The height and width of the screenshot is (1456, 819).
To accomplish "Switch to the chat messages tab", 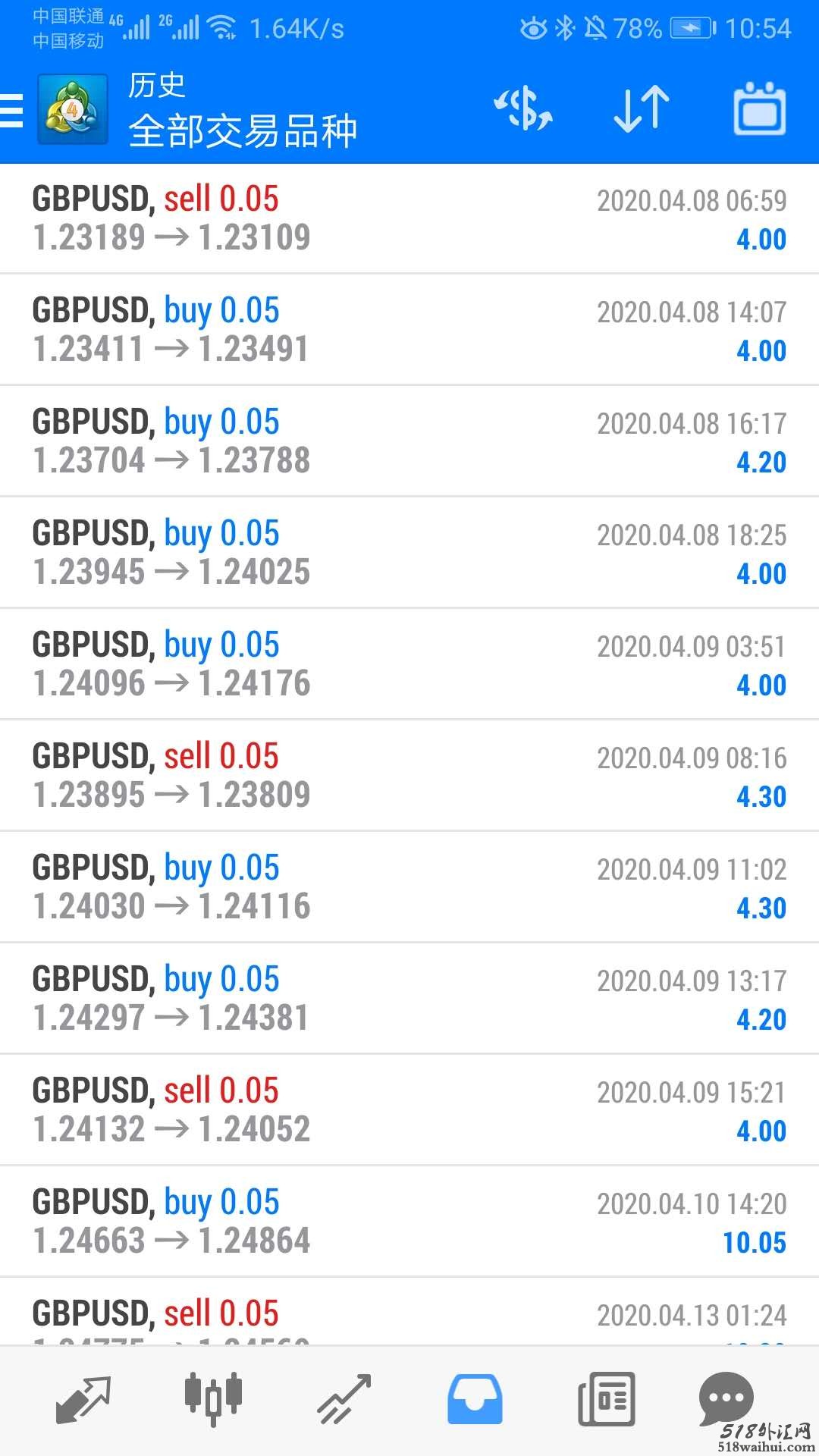I will [726, 1398].
